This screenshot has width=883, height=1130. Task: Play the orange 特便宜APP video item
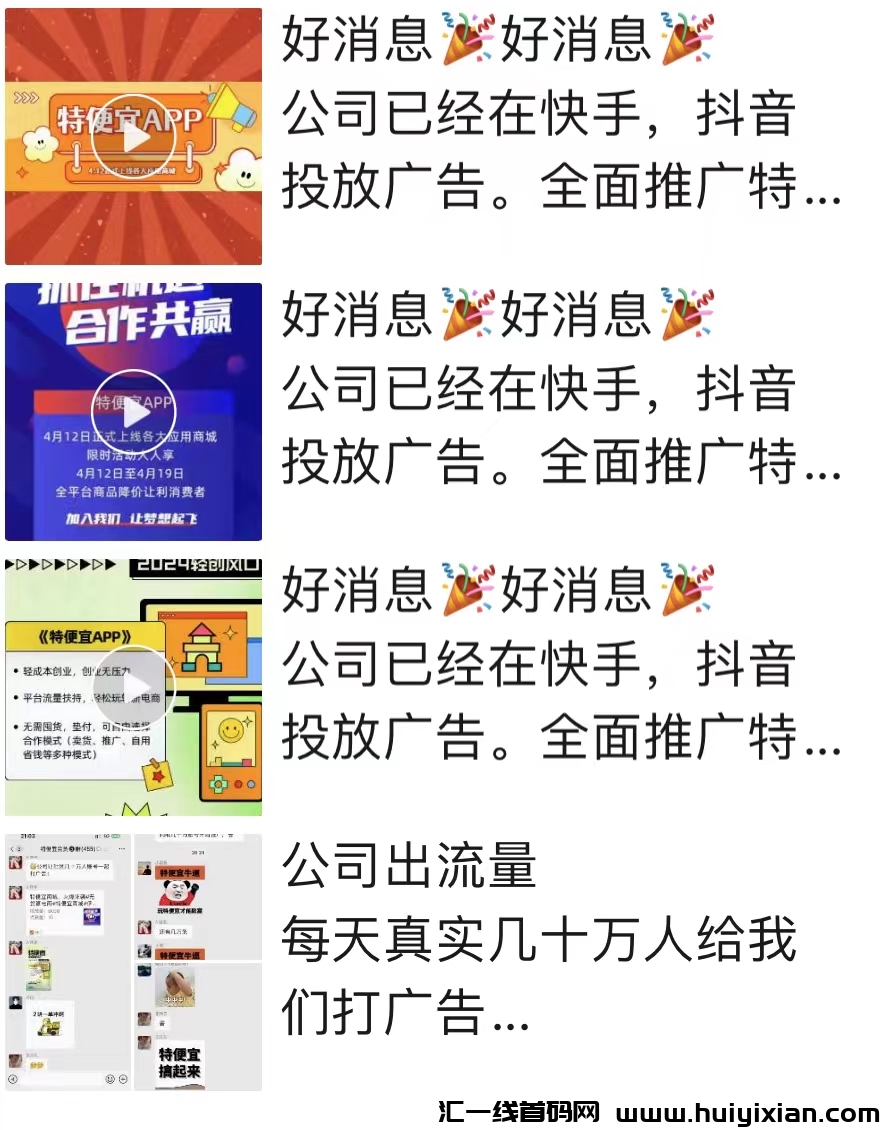(x=133, y=136)
